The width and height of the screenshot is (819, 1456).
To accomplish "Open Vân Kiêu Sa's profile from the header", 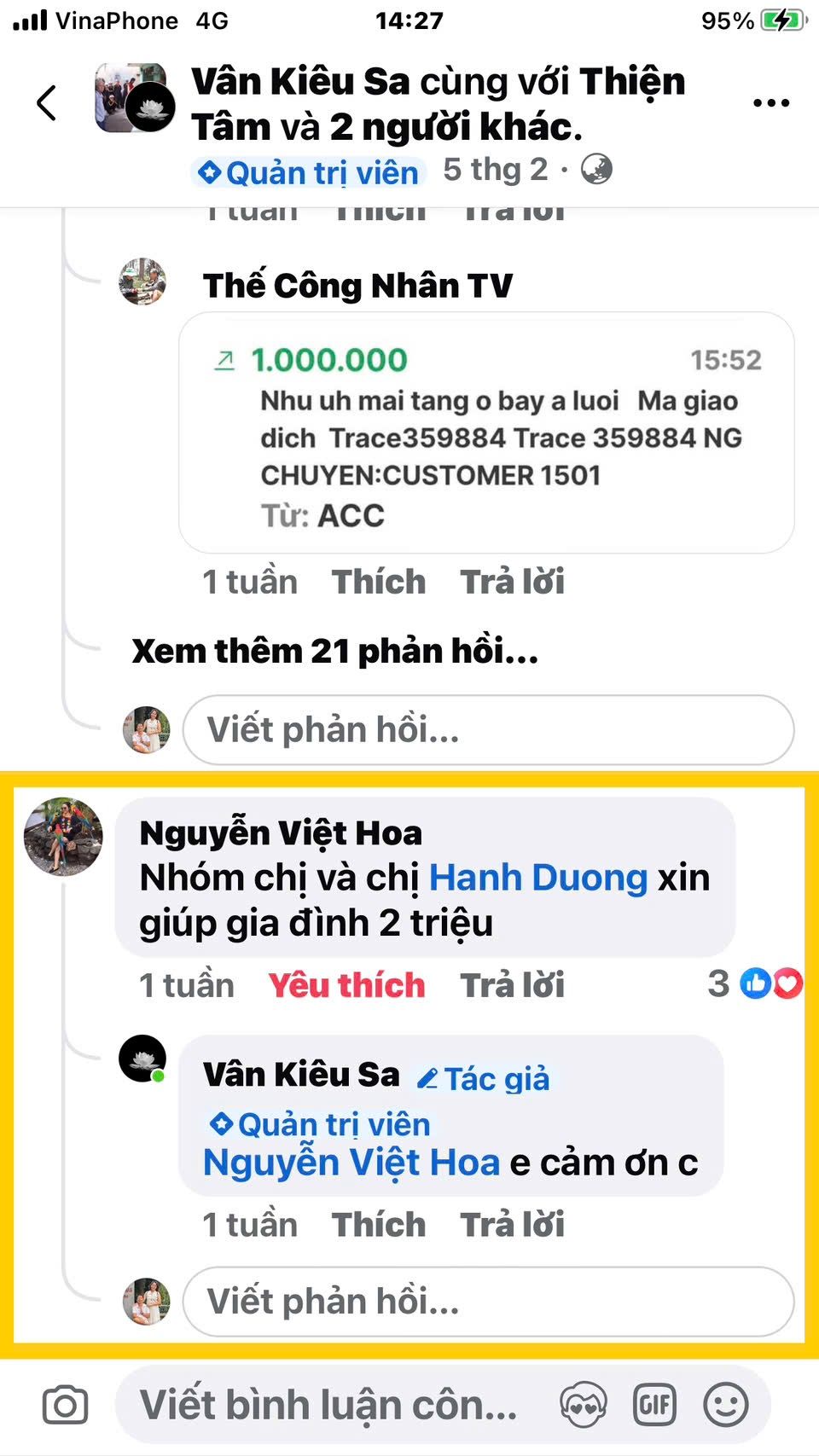I will (x=300, y=82).
